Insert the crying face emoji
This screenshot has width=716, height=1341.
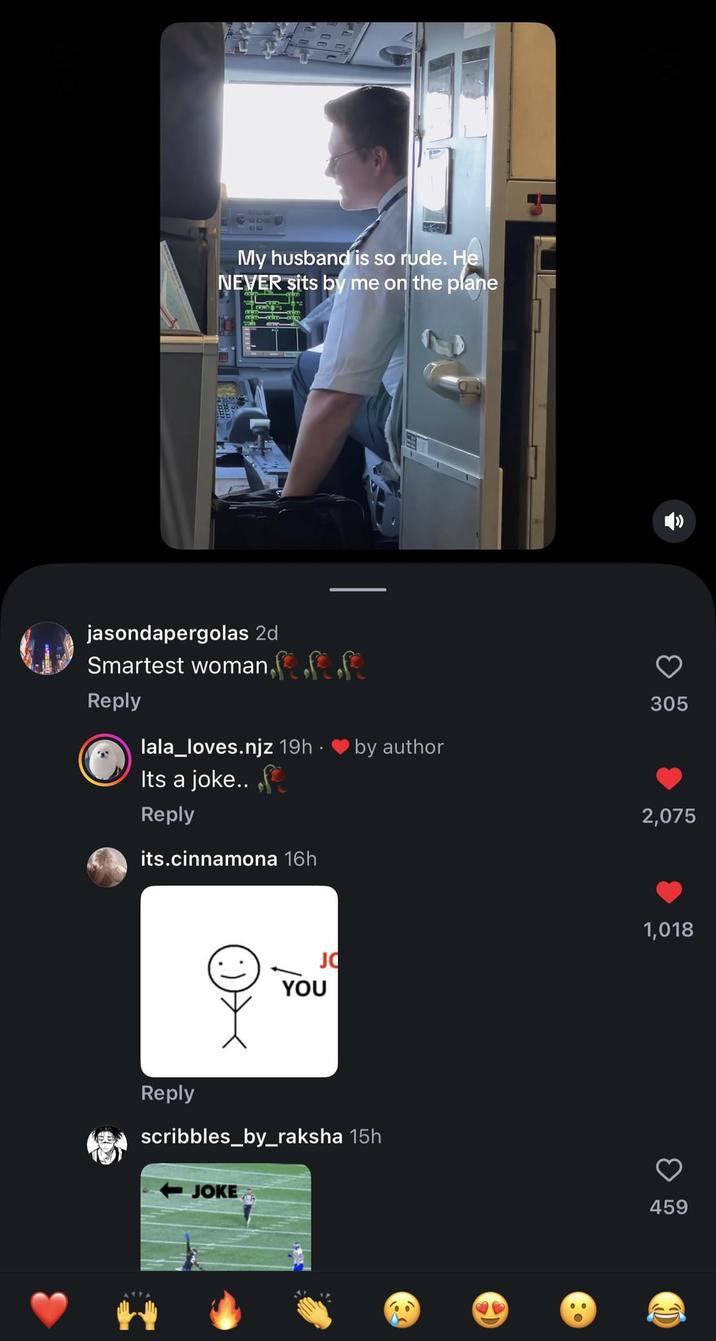pos(402,1309)
